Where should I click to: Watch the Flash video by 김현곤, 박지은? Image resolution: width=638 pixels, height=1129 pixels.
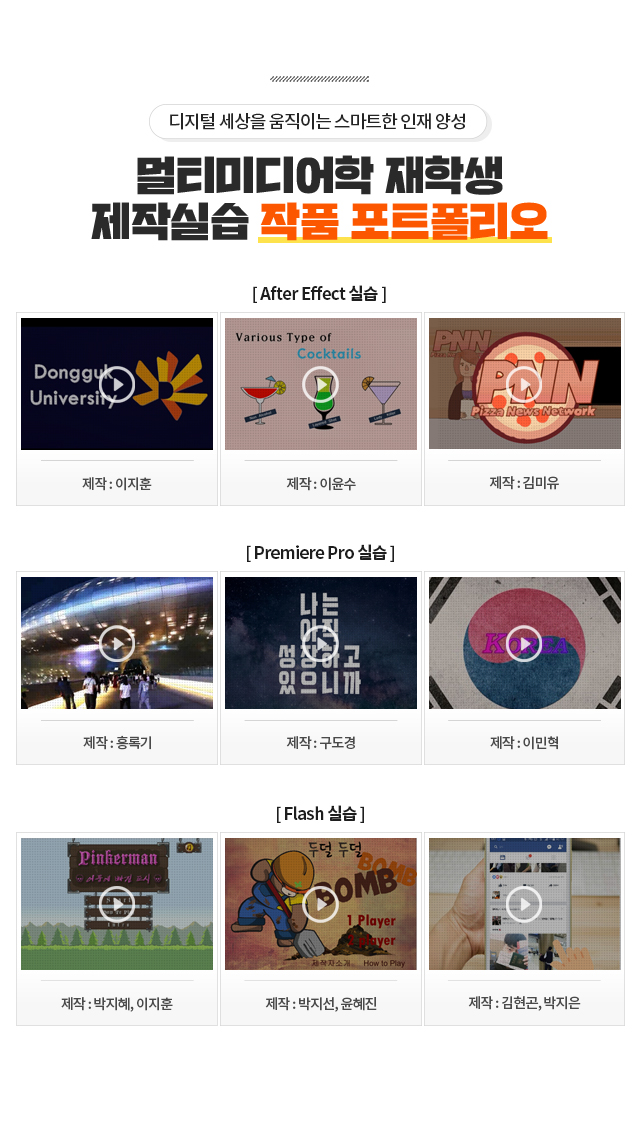[524, 904]
